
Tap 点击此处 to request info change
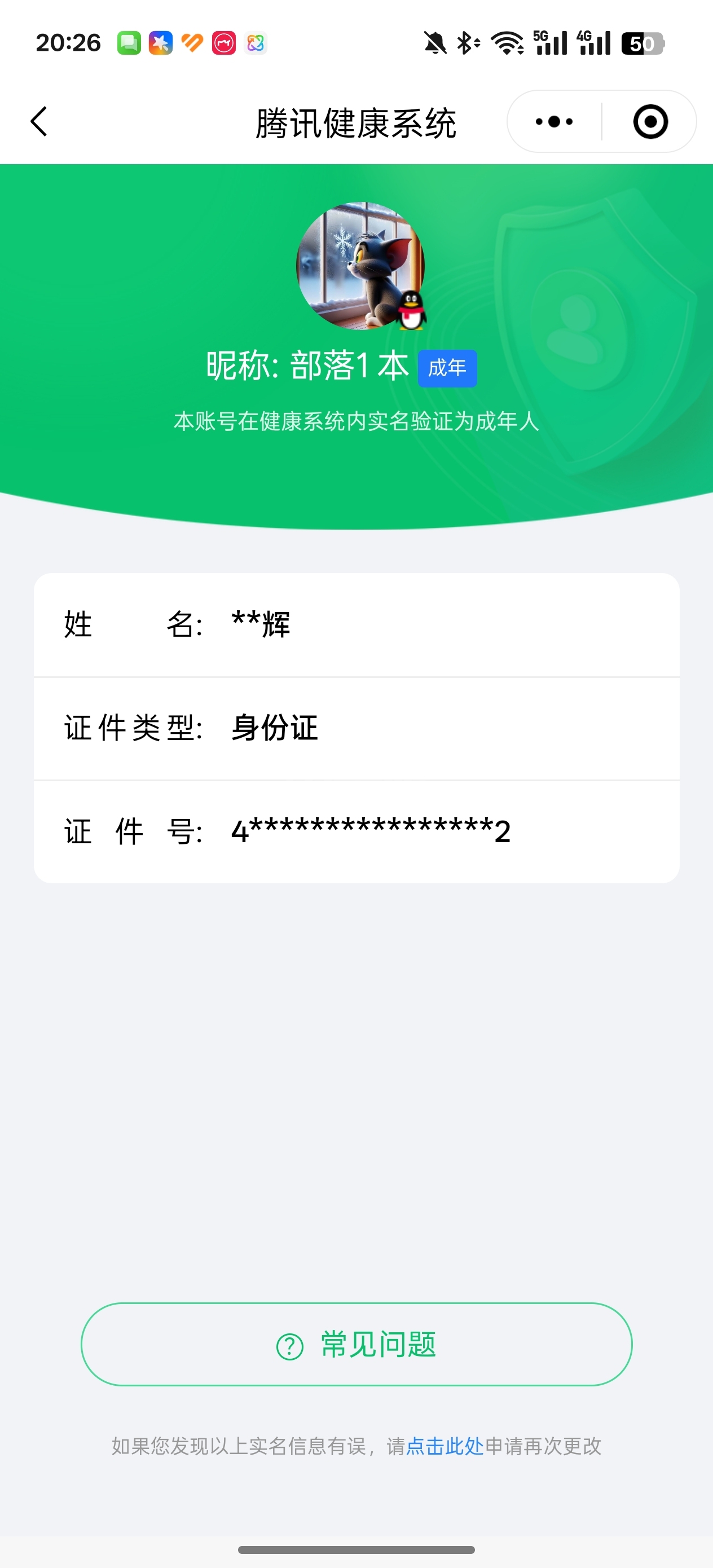444,1446
